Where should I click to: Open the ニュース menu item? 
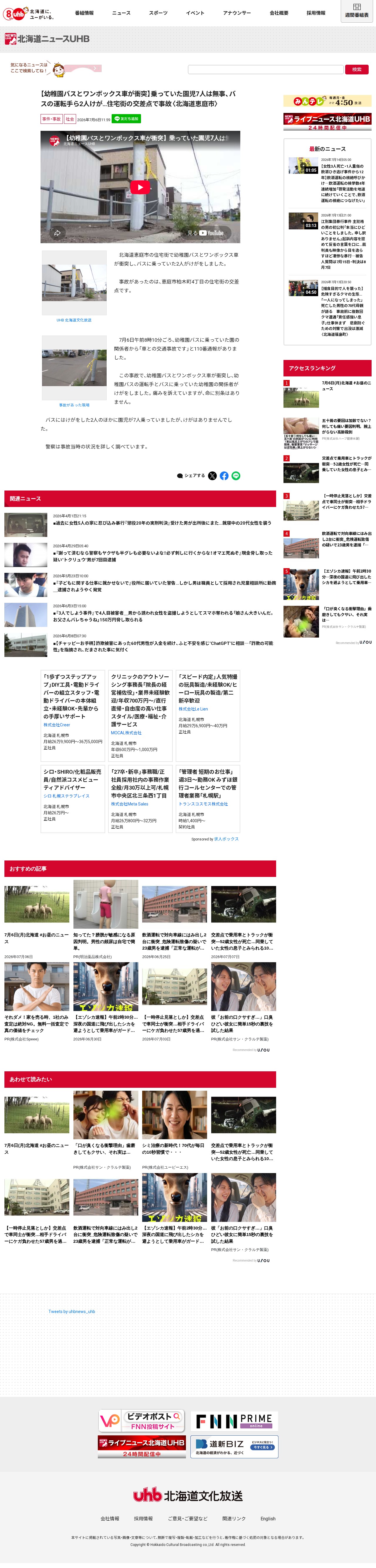tap(121, 13)
